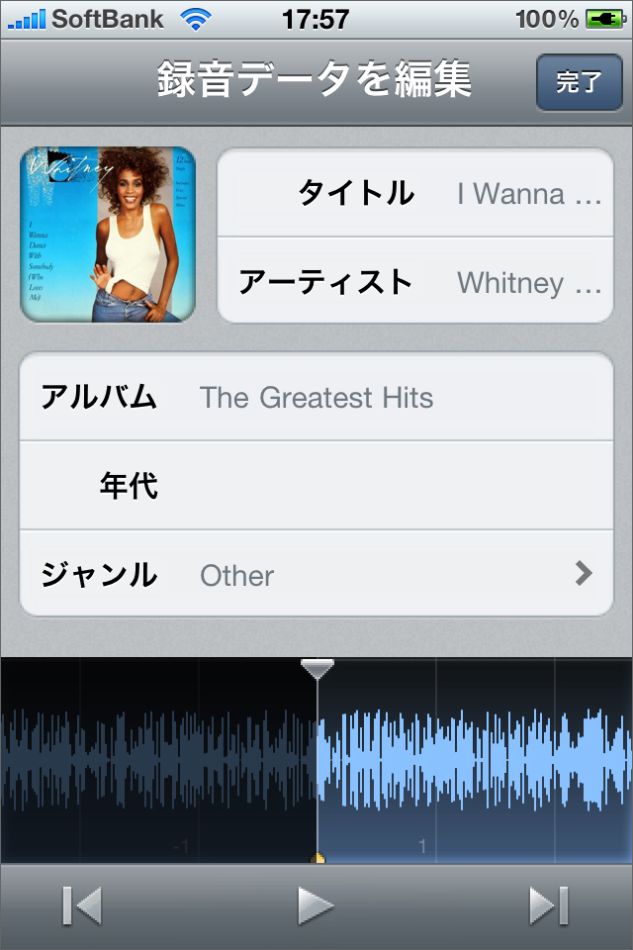Play the recording
The height and width of the screenshot is (950, 633).
pos(316,906)
